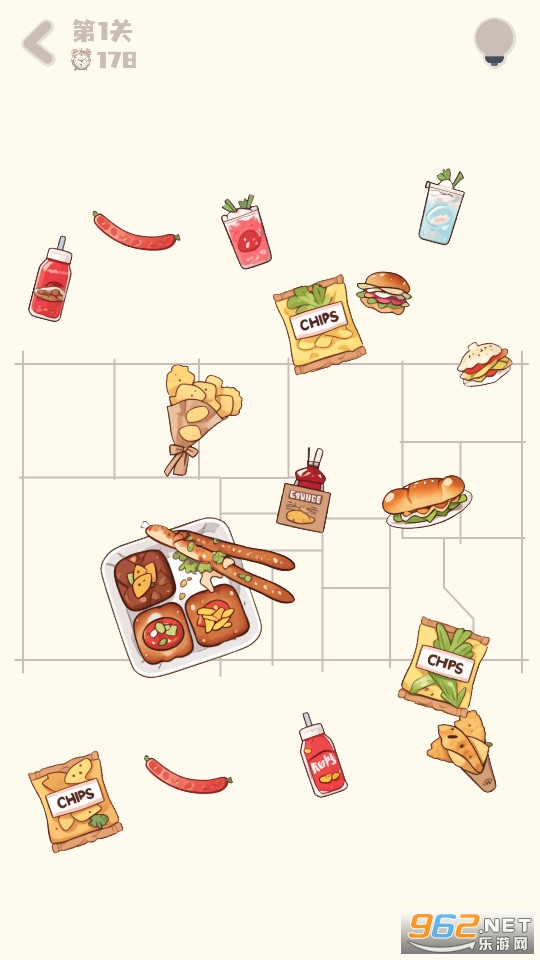Open the lightbulb hint
The height and width of the screenshot is (960, 540).
(x=495, y=41)
